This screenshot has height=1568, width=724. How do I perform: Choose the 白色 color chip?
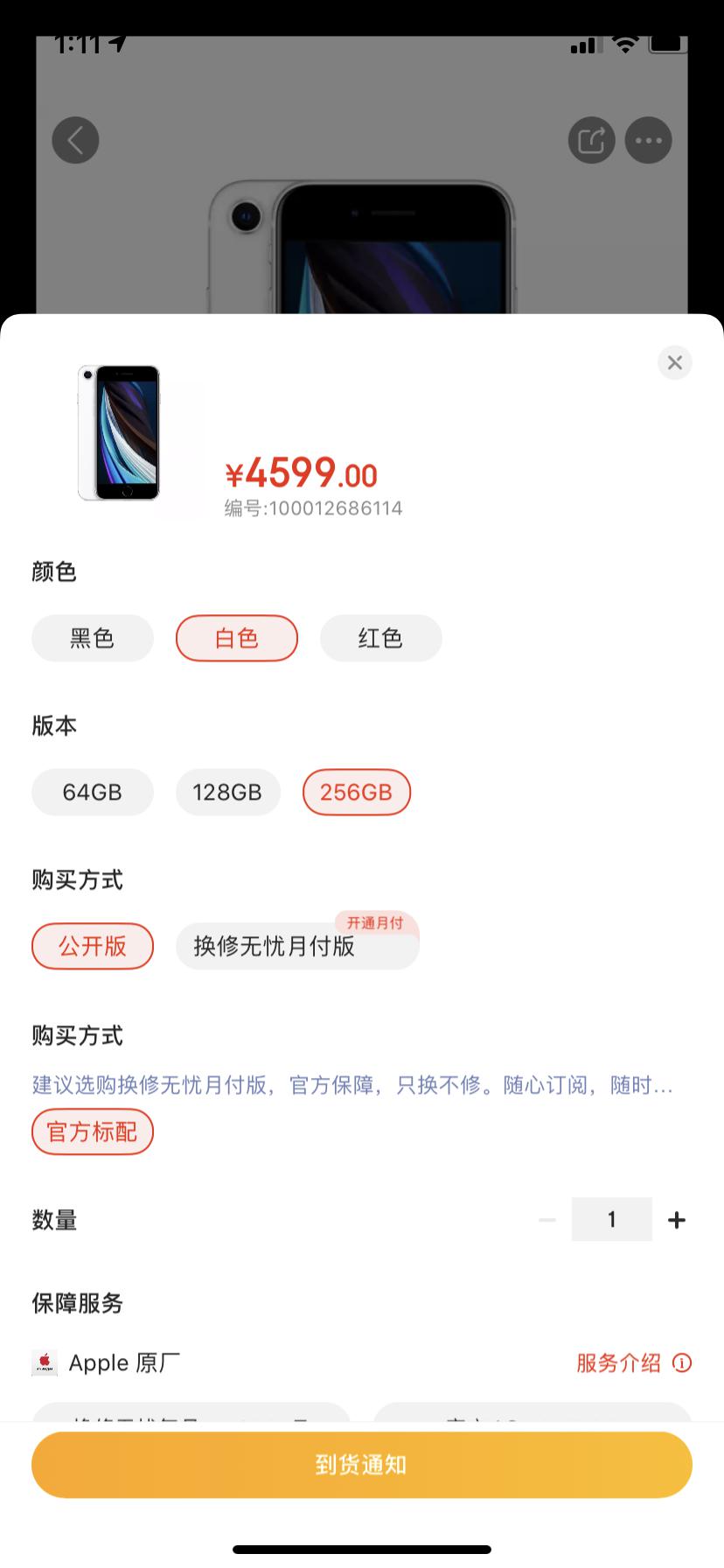pos(237,638)
